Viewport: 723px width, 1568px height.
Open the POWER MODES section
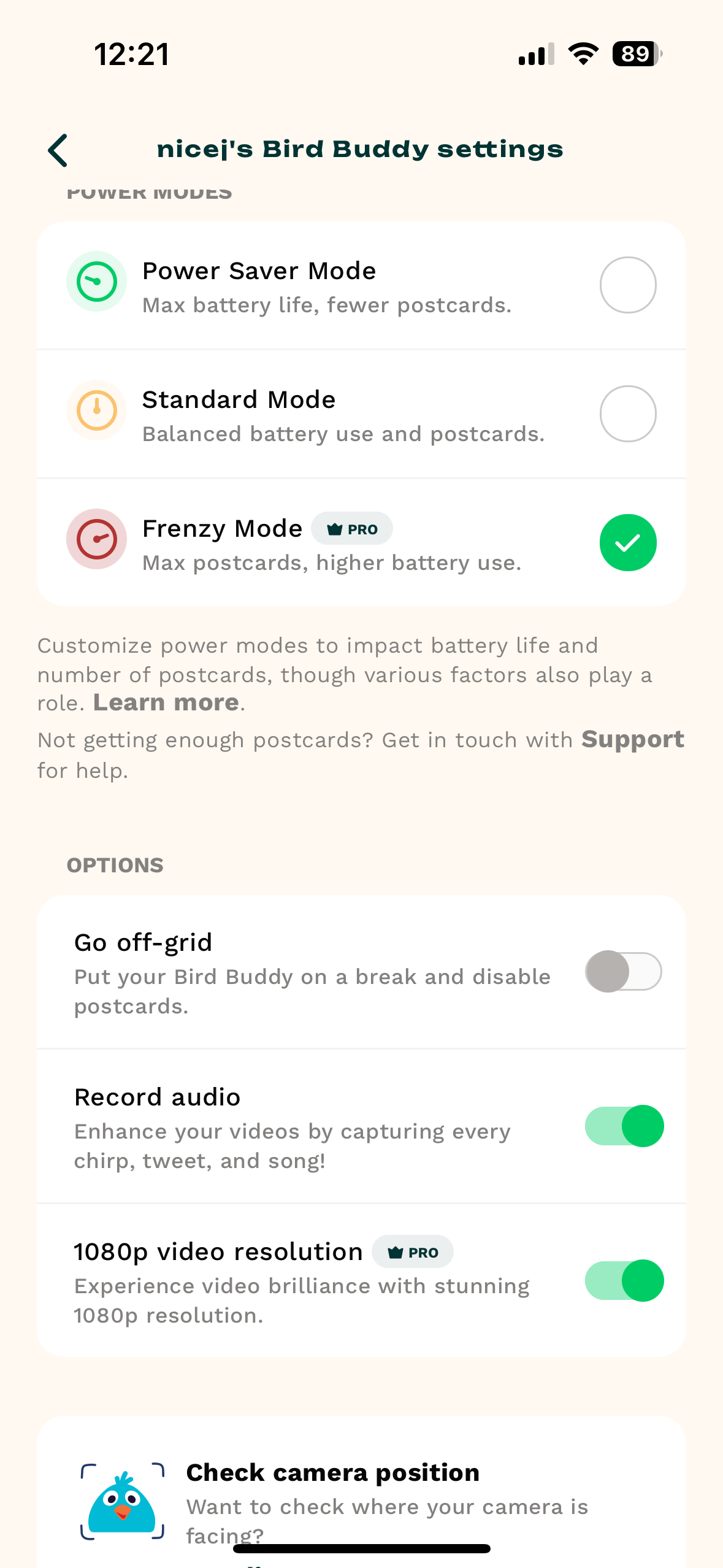(x=150, y=191)
